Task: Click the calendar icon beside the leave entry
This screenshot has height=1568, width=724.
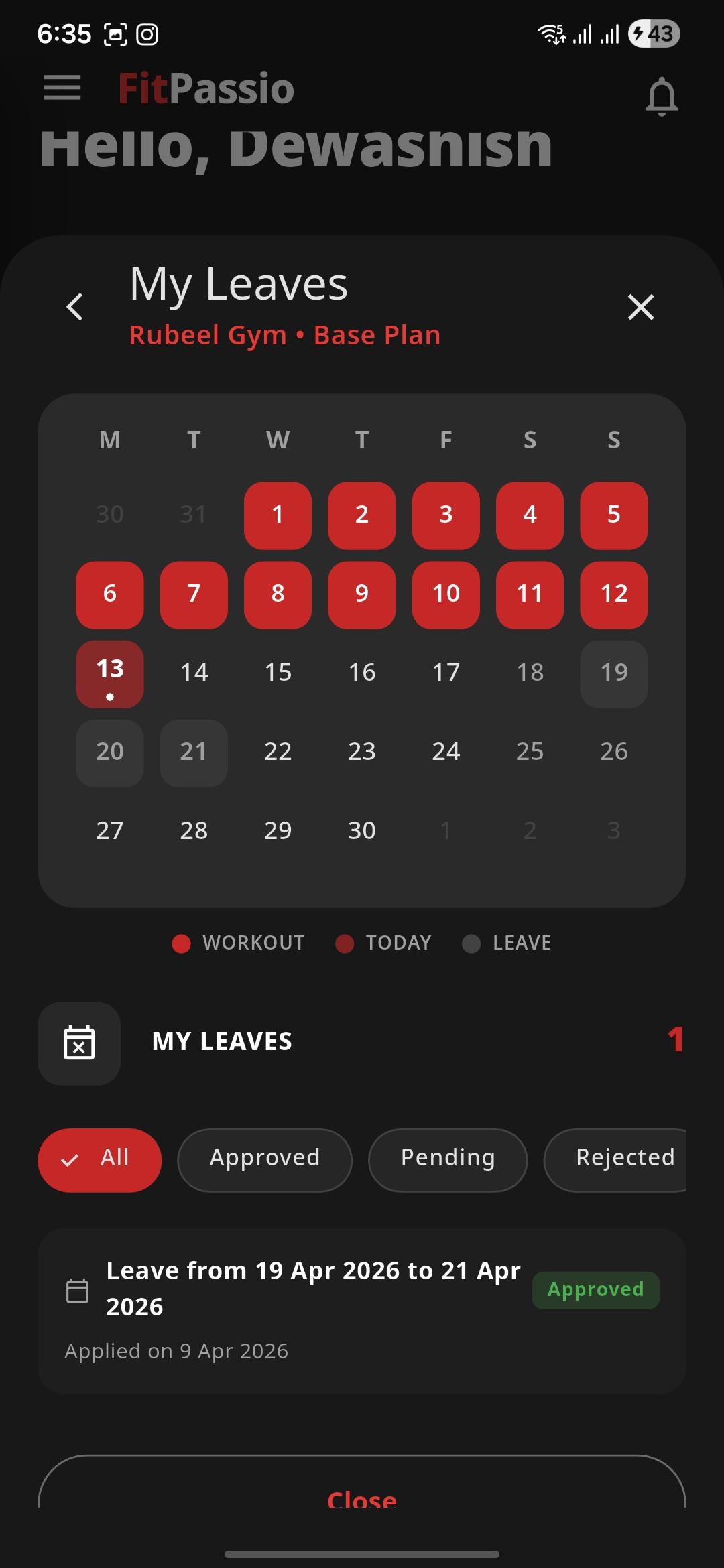Action: 76,1289
